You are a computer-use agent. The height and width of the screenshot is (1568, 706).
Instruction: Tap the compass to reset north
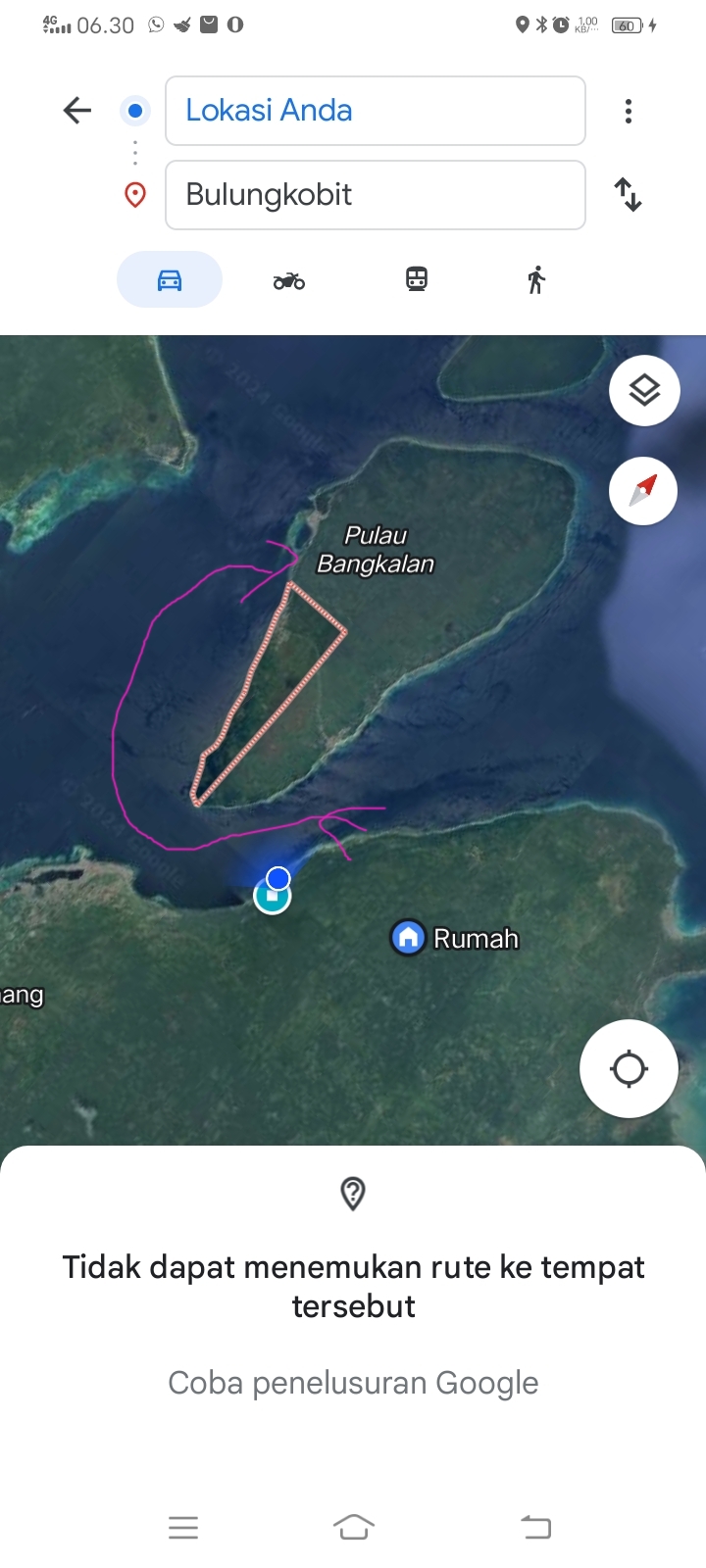pos(643,490)
